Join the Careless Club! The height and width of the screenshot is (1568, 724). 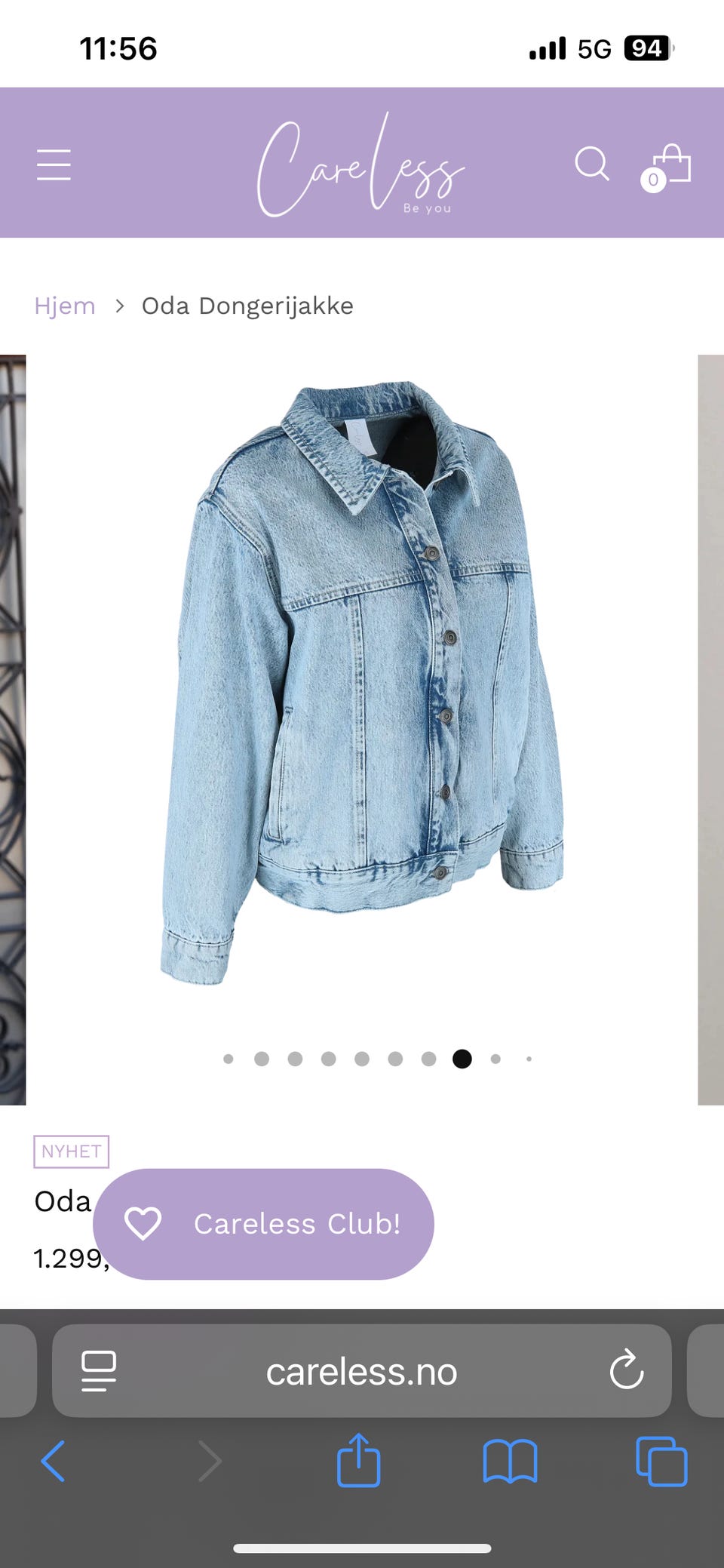pos(263,1223)
